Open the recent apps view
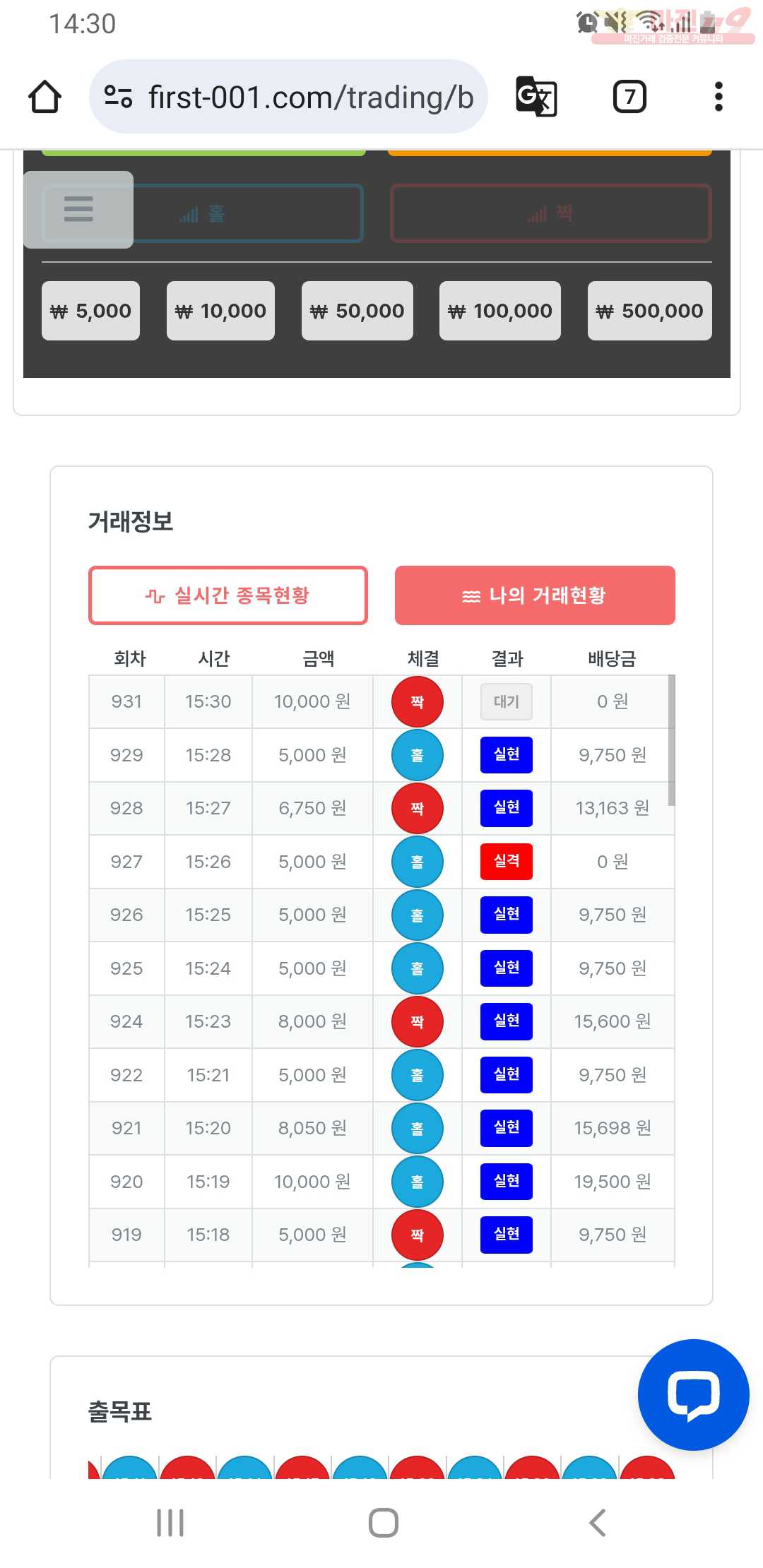The width and height of the screenshot is (763, 1568). 170,1523
